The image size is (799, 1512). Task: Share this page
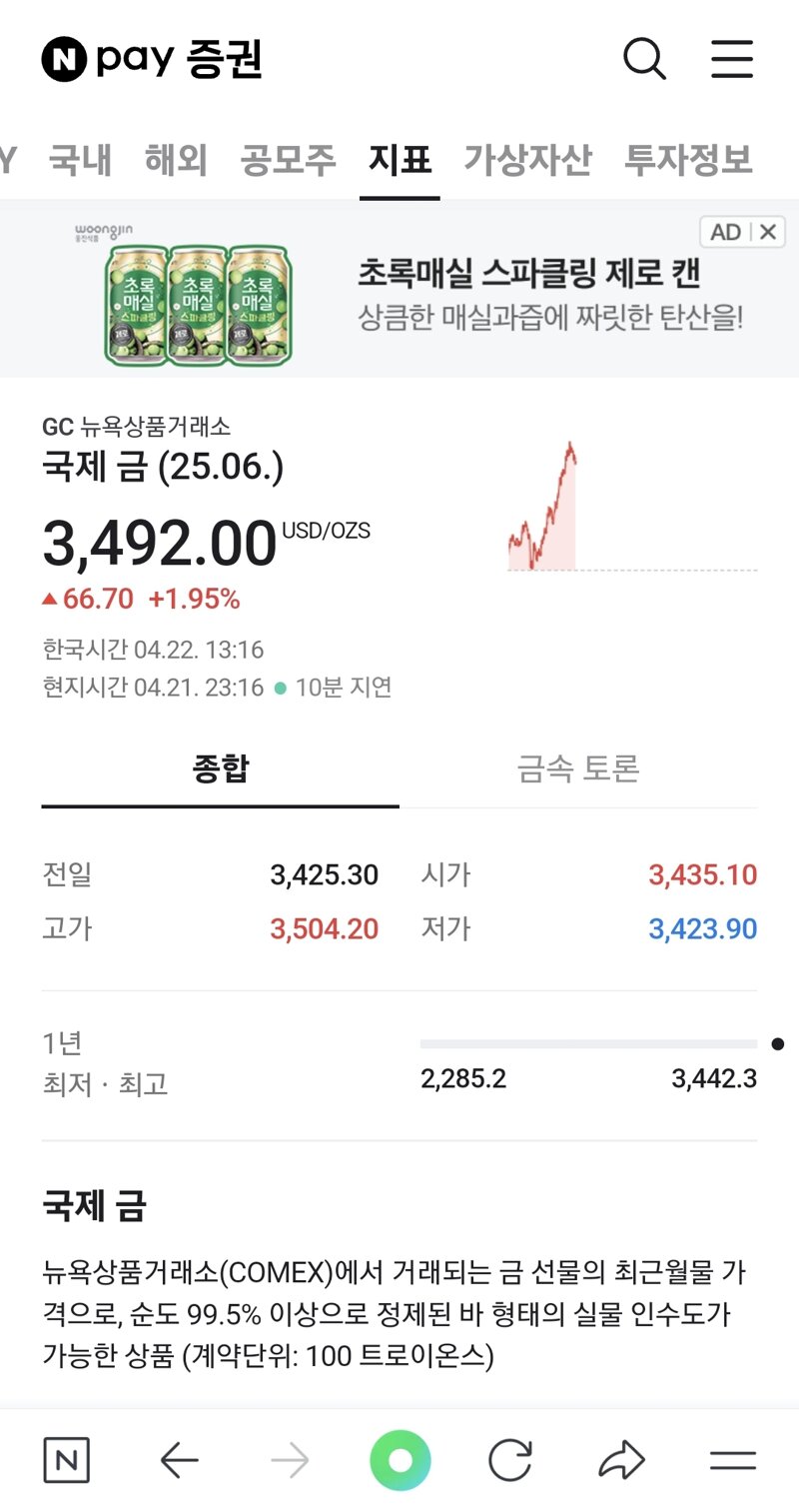pyautogui.click(x=621, y=1461)
